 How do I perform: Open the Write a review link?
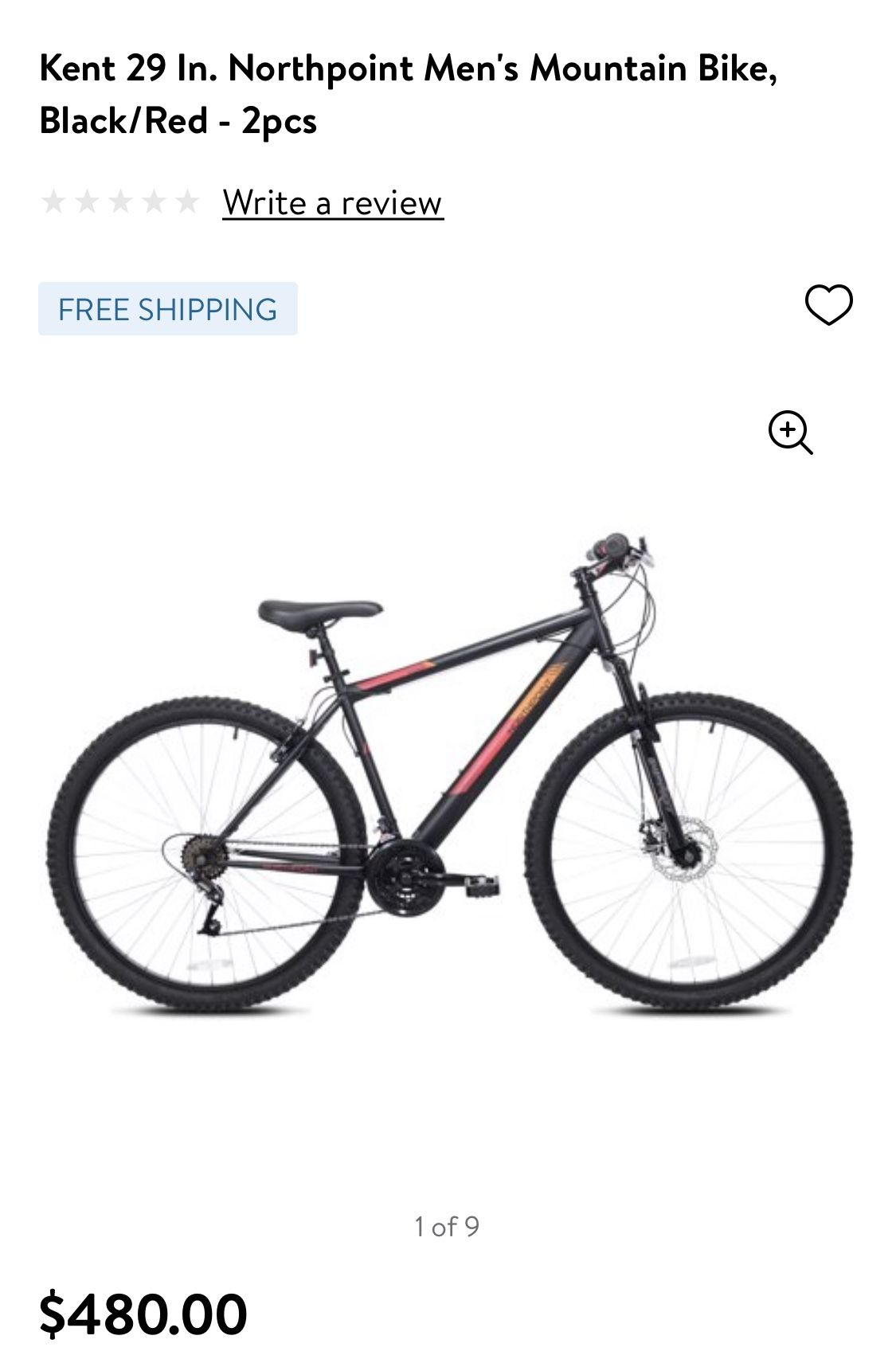pos(332,202)
